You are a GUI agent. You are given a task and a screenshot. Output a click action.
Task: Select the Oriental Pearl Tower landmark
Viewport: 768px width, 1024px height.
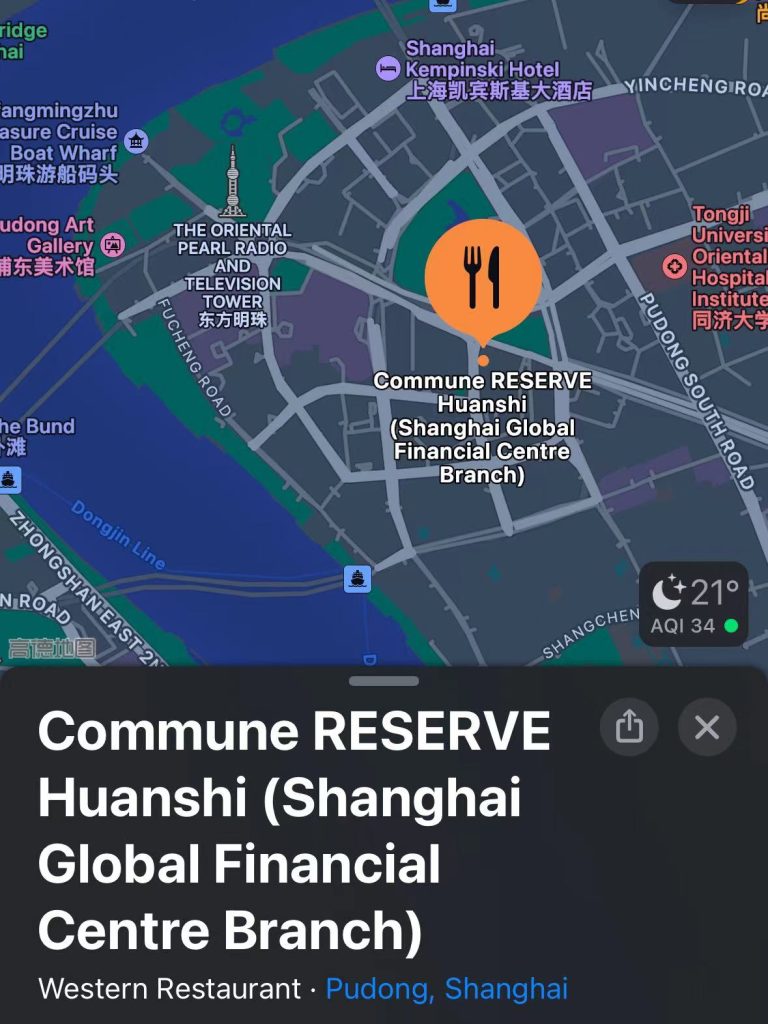(x=232, y=184)
